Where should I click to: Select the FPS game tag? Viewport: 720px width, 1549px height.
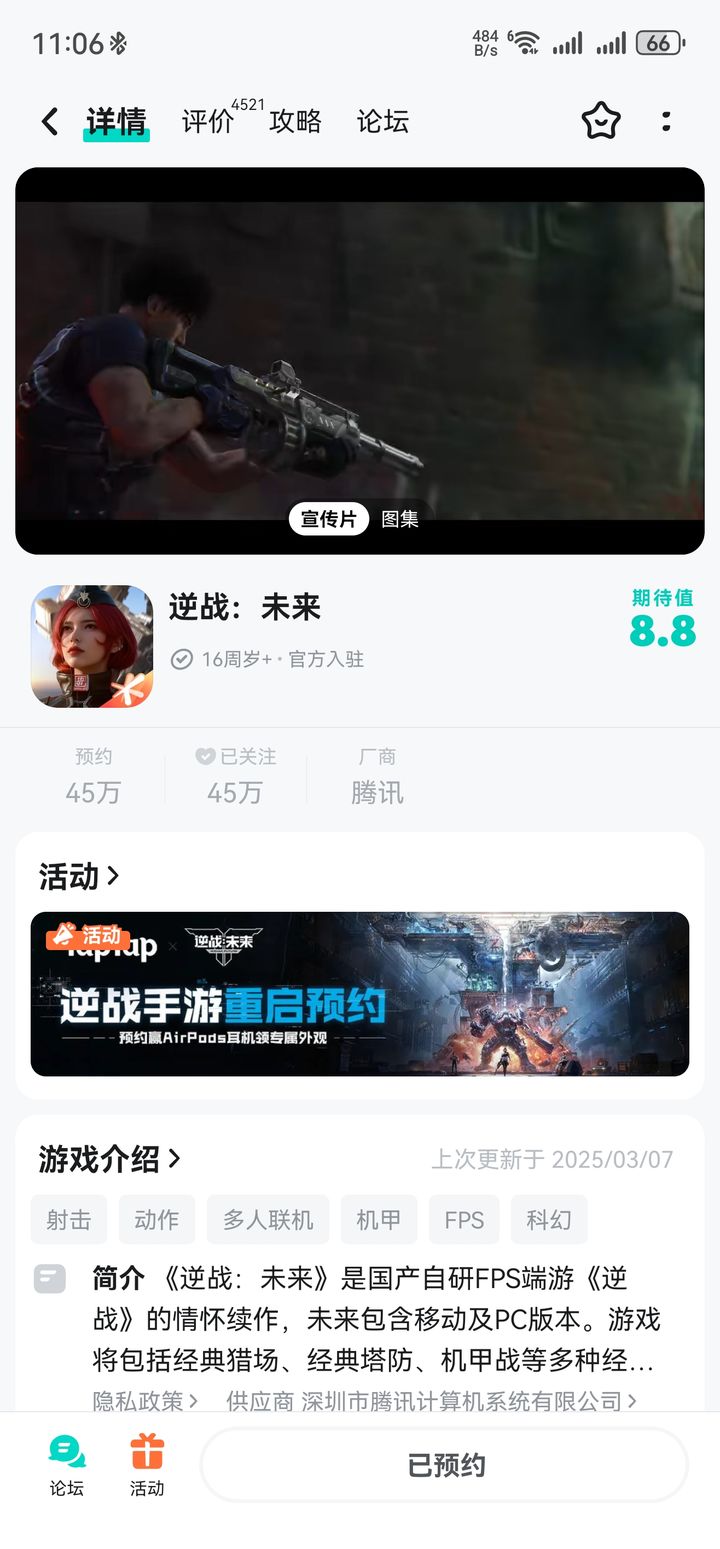[x=463, y=1219]
